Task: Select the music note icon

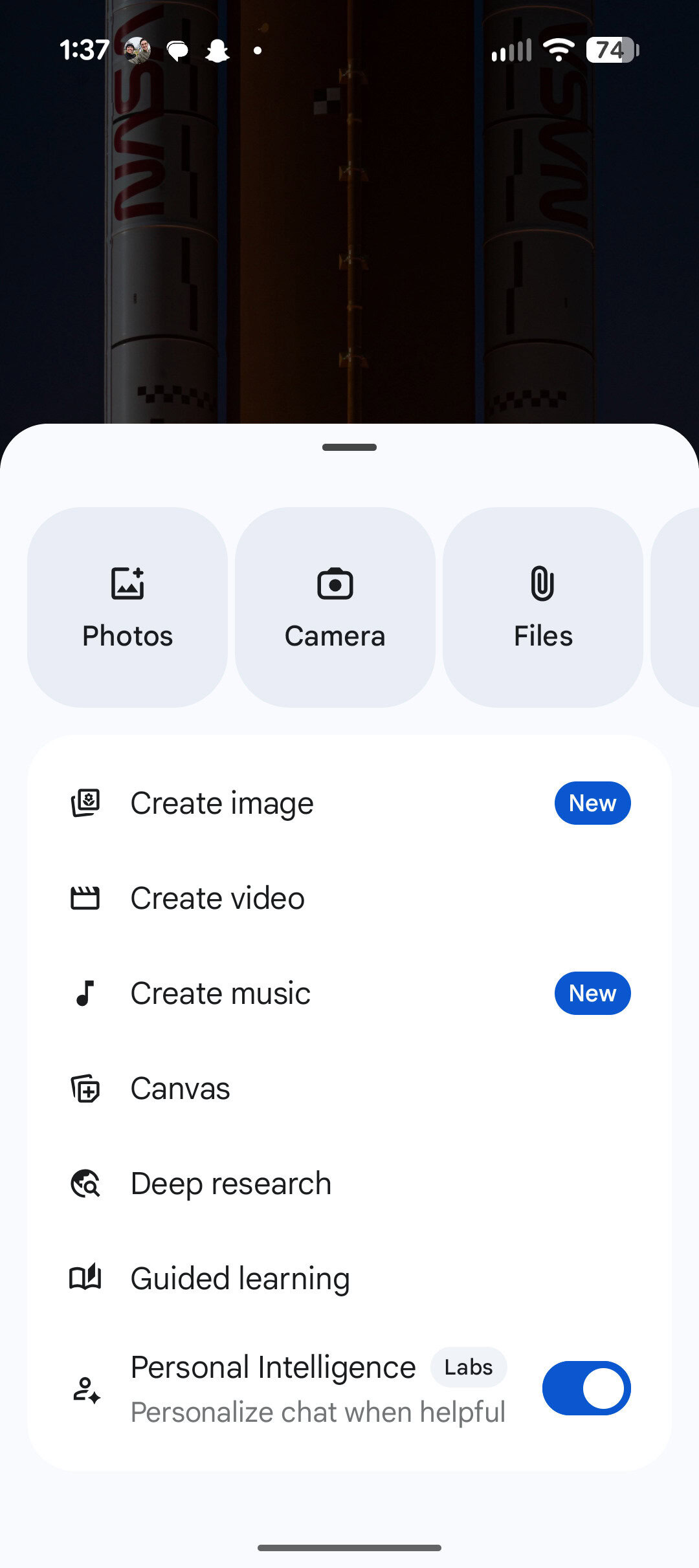Action: [x=86, y=992]
